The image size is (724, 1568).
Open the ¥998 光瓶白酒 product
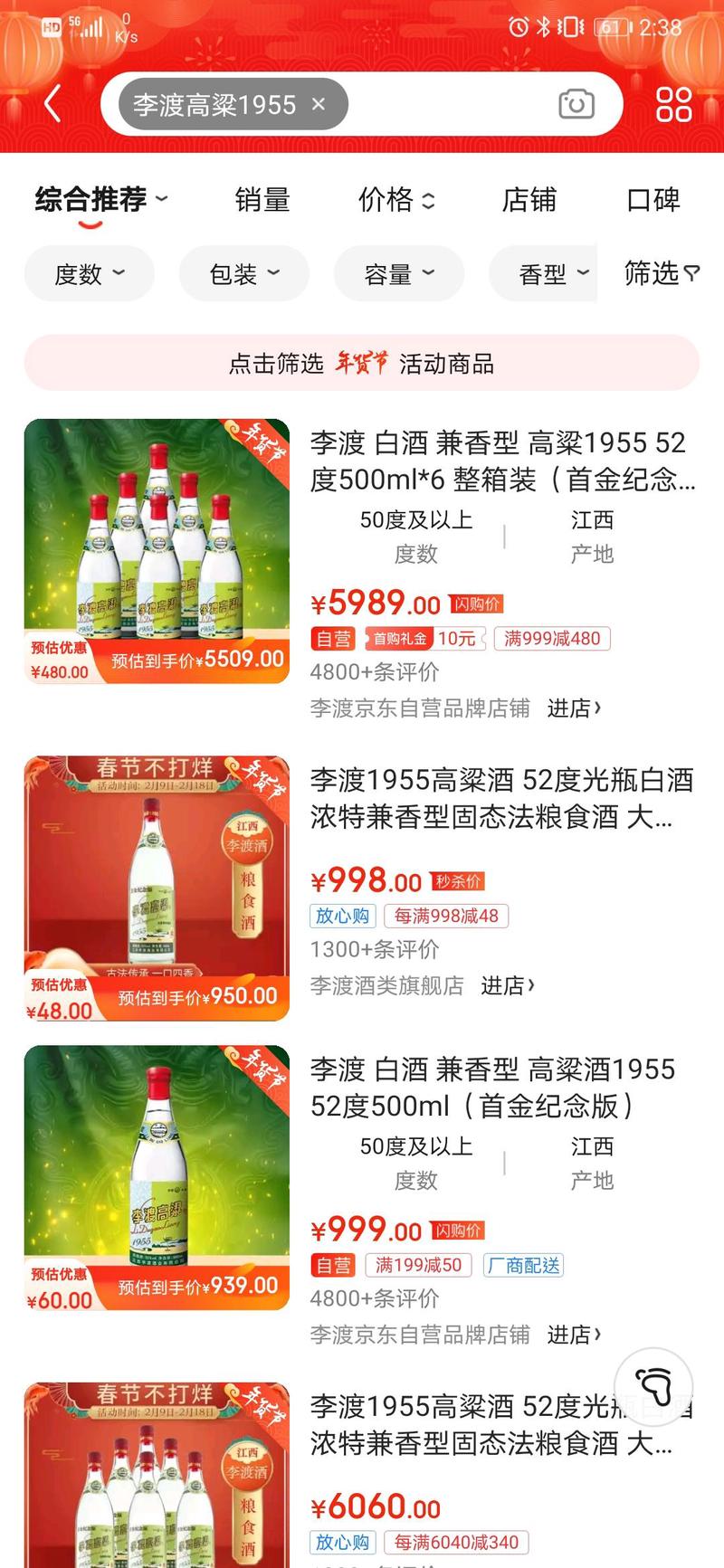click(x=502, y=797)
